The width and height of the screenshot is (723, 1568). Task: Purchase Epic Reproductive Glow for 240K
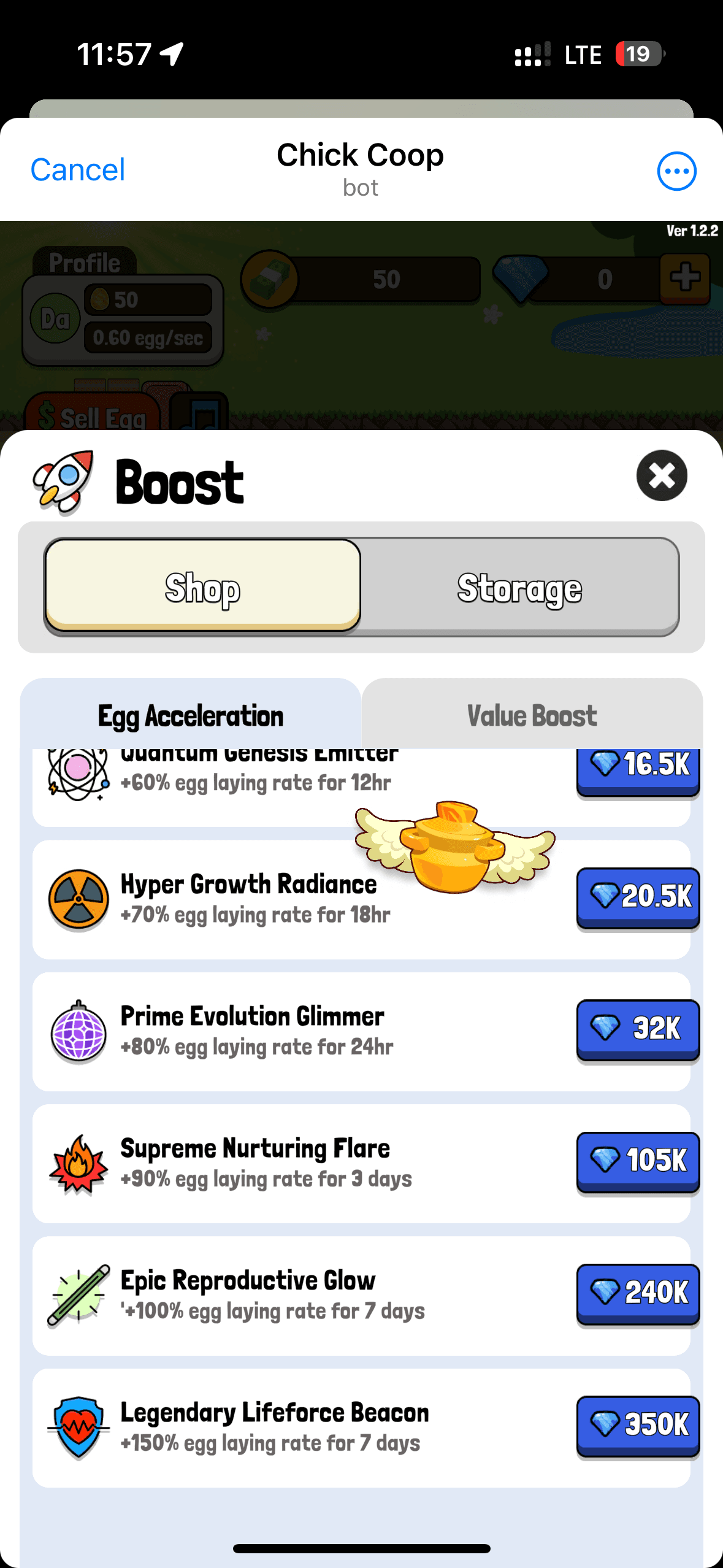point(638,1293)
